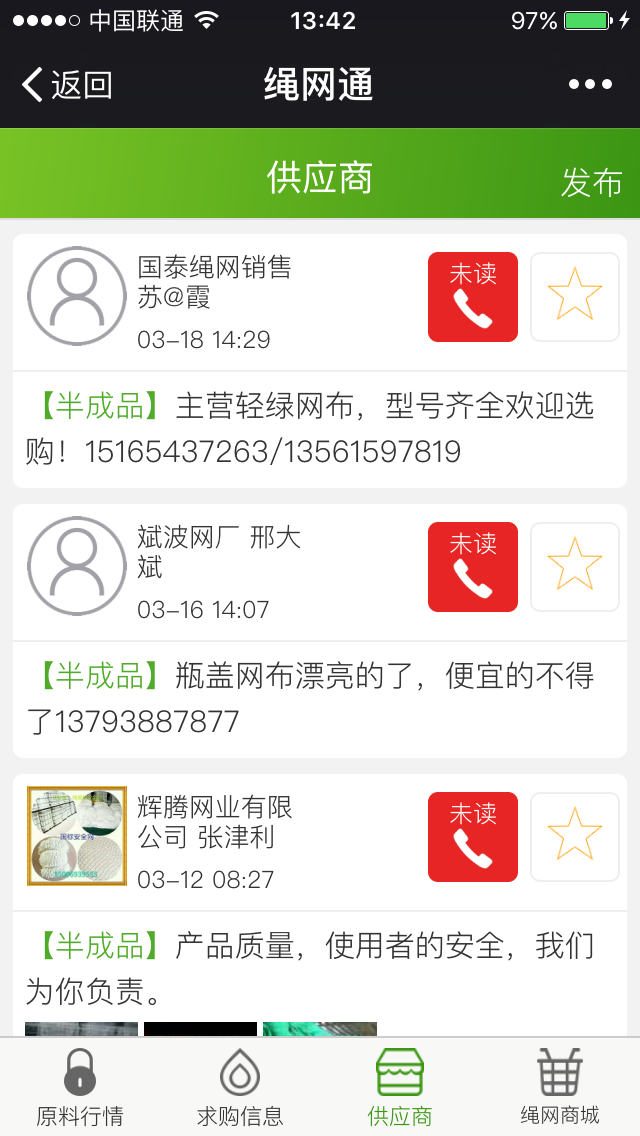The image size is (640, 1136).
Task: Go to the 绳网商城 tab
Action: coord(560,1088)
